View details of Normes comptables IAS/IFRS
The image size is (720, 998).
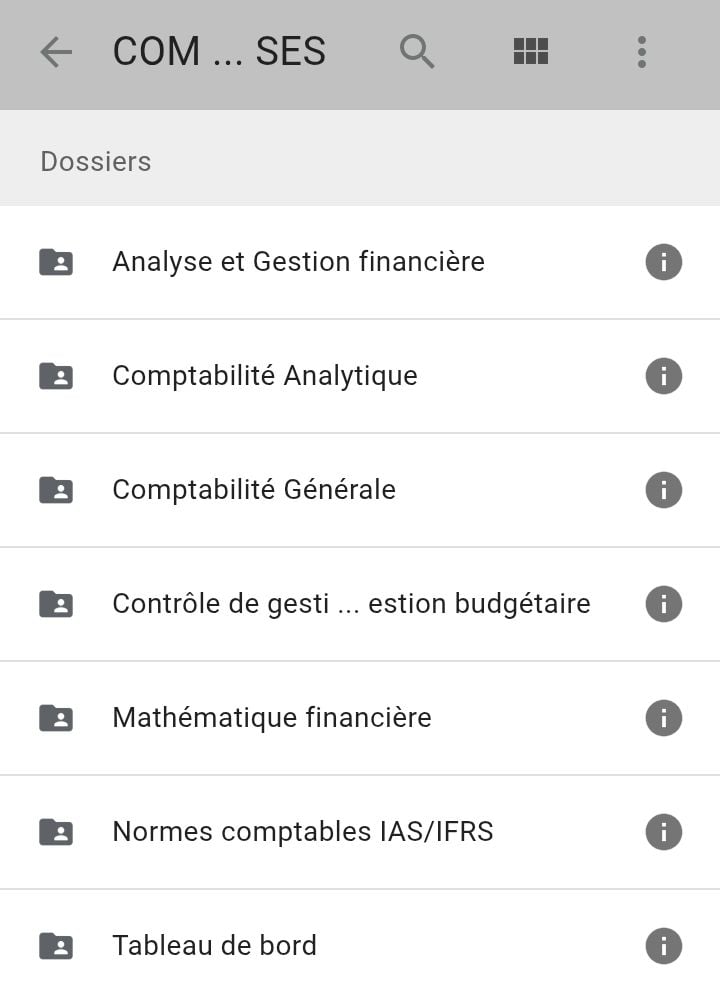pos(663,832)
